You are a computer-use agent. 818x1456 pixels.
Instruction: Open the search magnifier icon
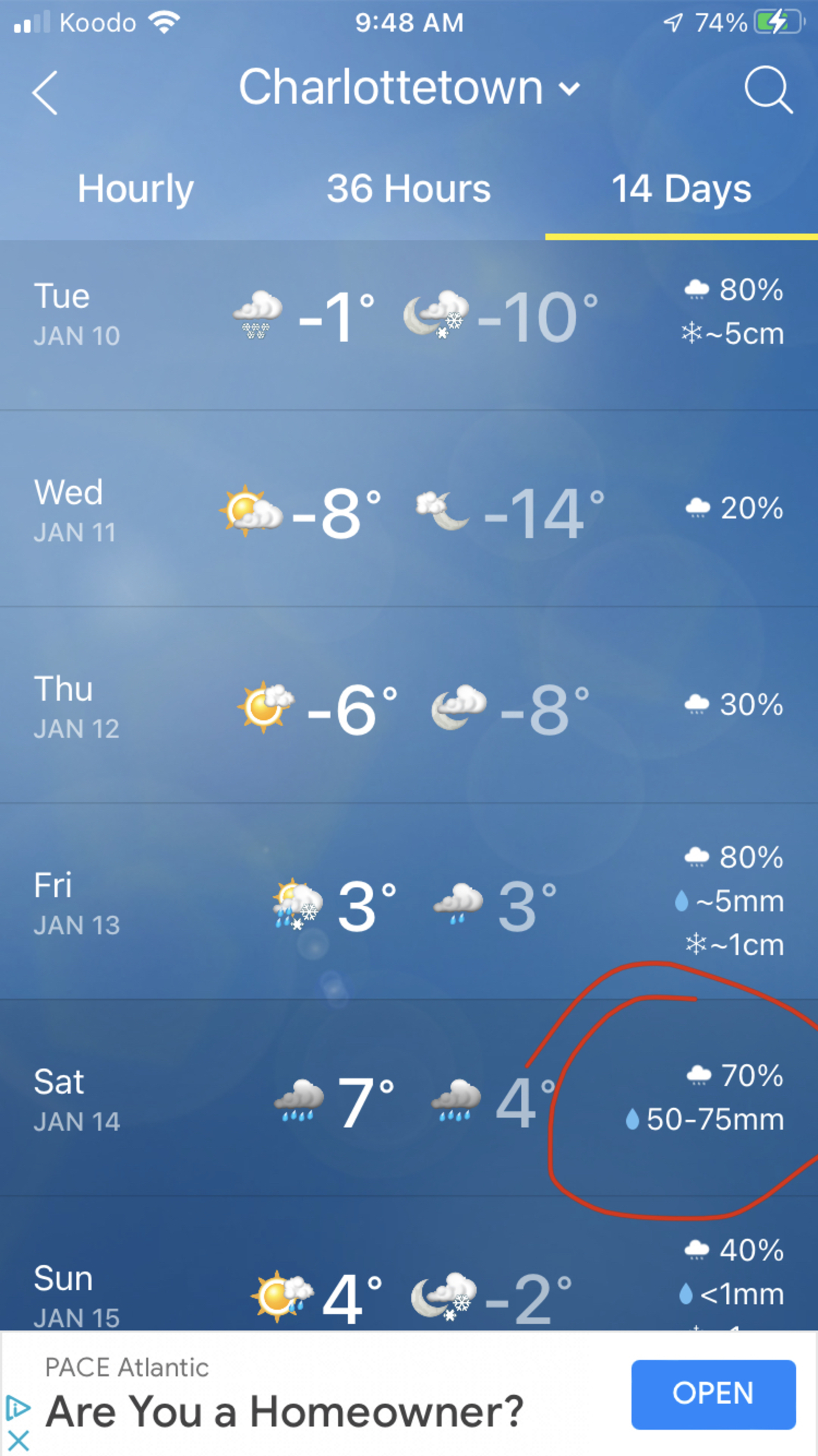coord(768,90)
